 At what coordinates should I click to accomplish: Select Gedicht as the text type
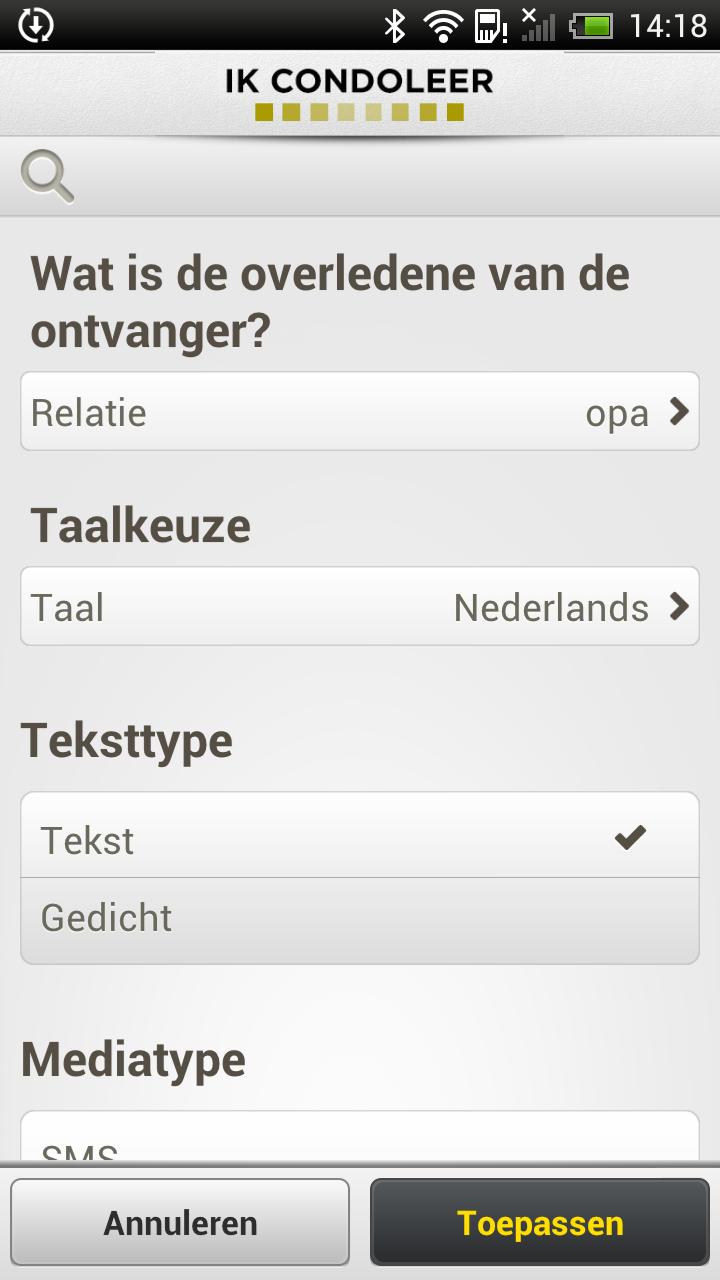click(x=360, y=918)
